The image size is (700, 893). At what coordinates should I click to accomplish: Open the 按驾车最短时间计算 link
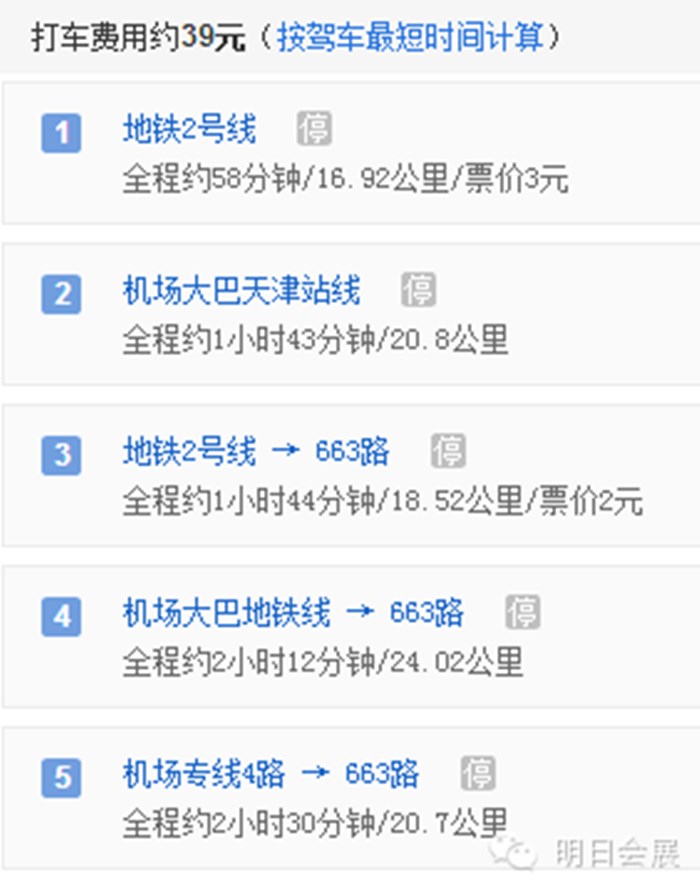click(410, 39)
